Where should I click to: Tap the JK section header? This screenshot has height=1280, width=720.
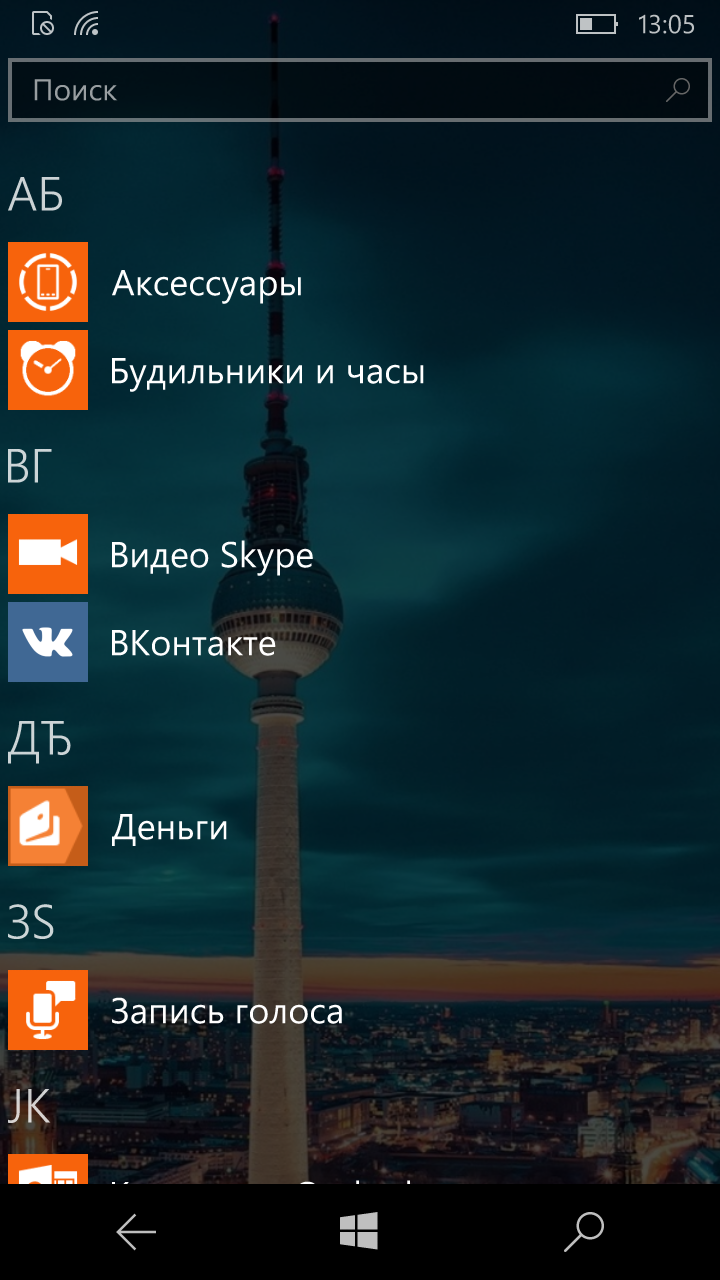[x=29, y=1105]
